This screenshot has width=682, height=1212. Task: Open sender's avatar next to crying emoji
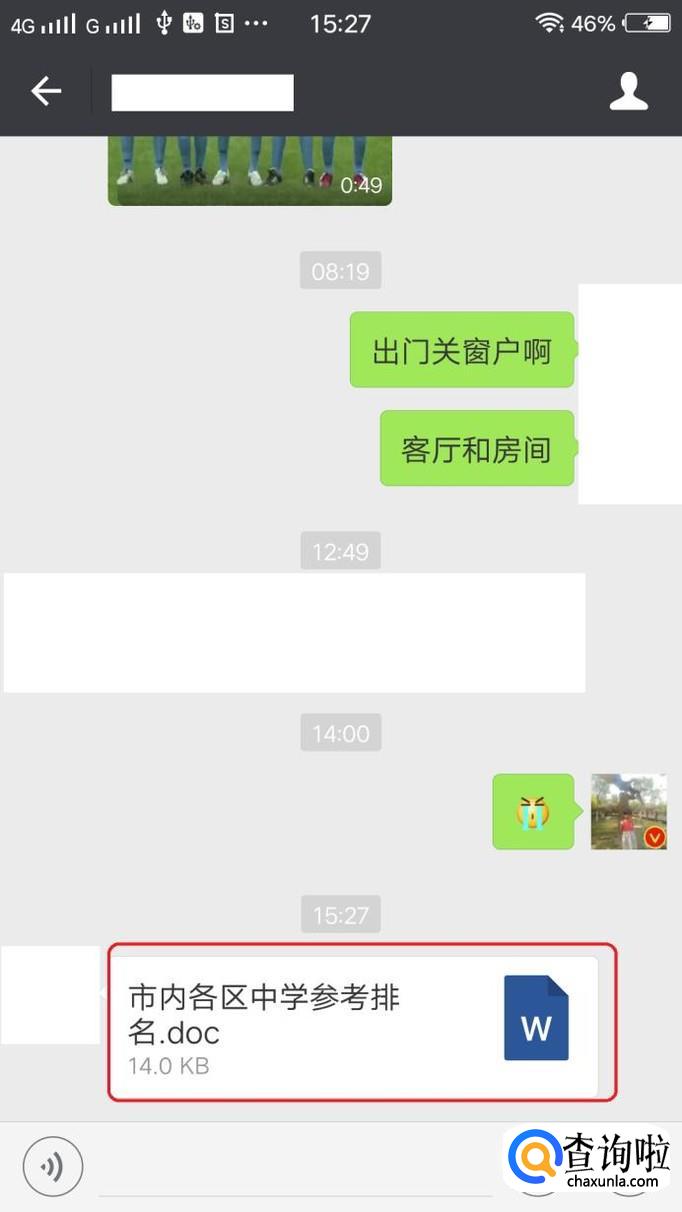click(628, 811)
